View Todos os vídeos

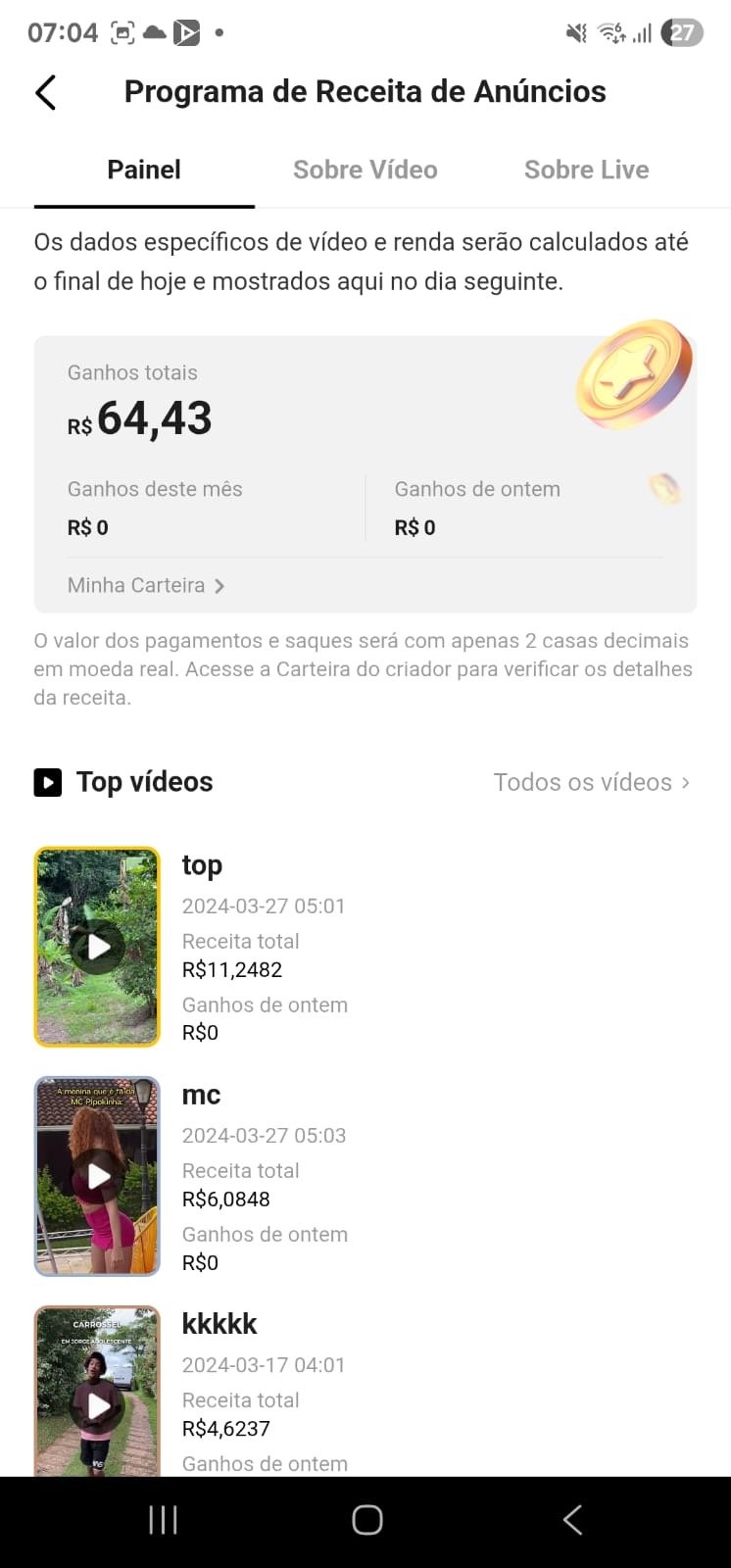(592, 782)
